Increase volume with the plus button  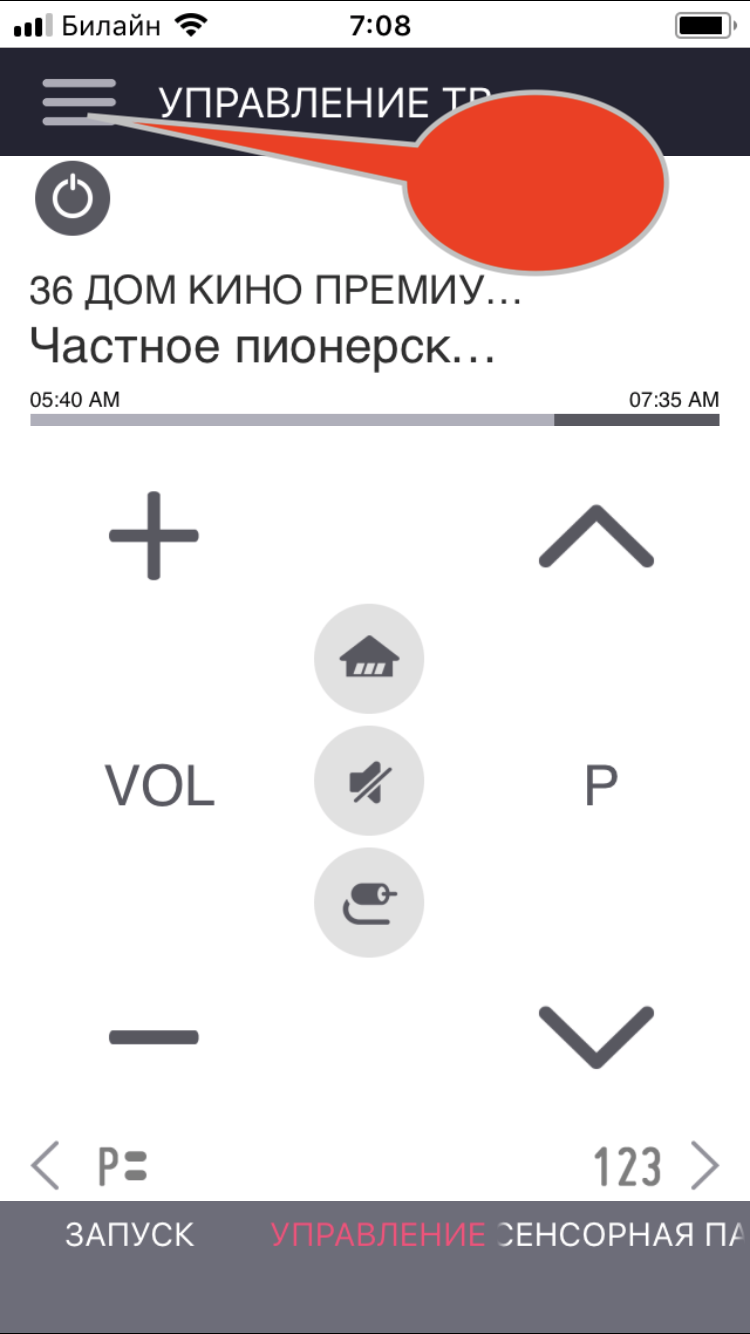153,535
